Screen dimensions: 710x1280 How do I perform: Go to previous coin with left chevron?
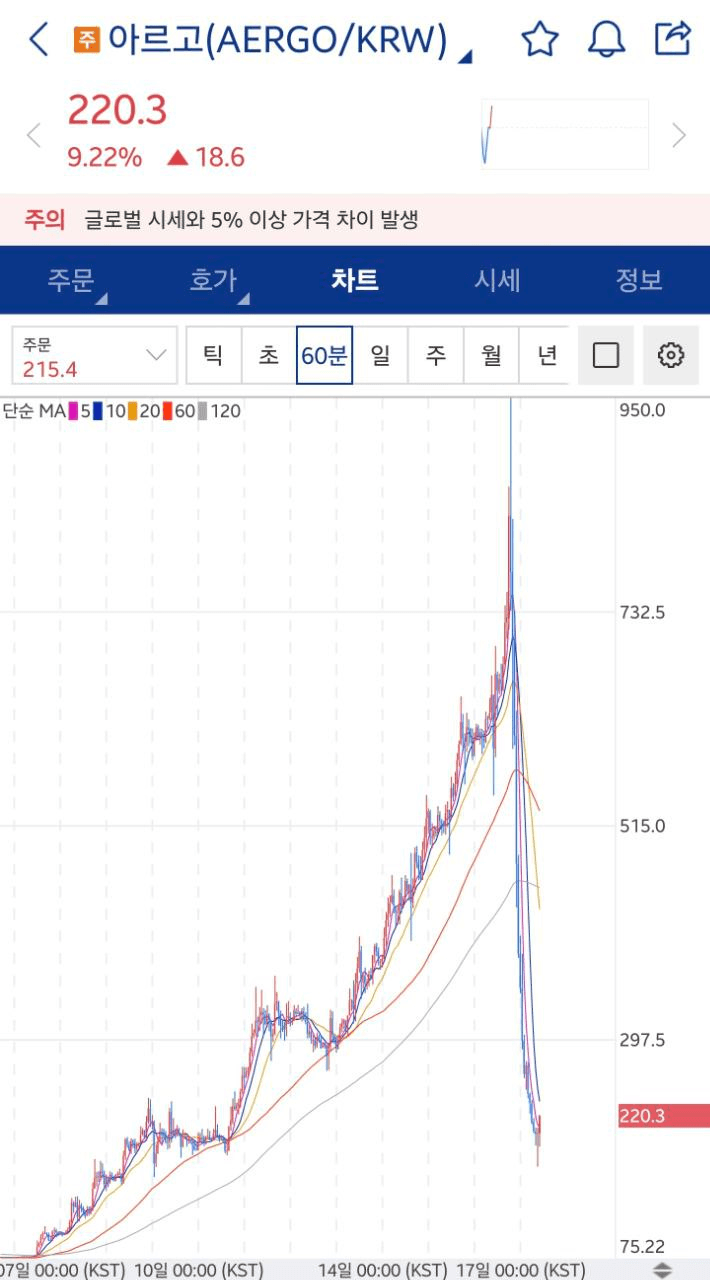(x=33, y=135)
